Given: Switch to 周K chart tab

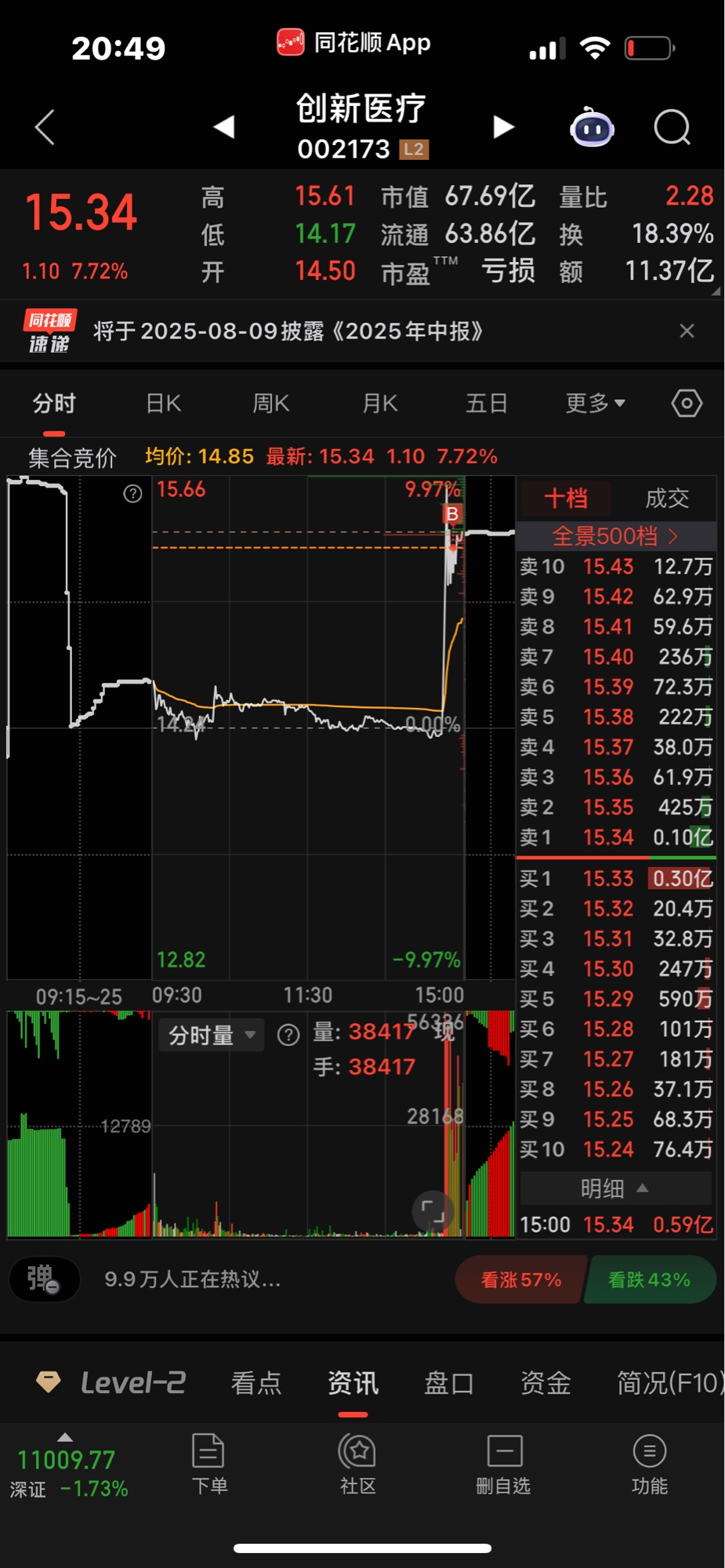Looking at the screenshot, I should (x=271, y=404).
